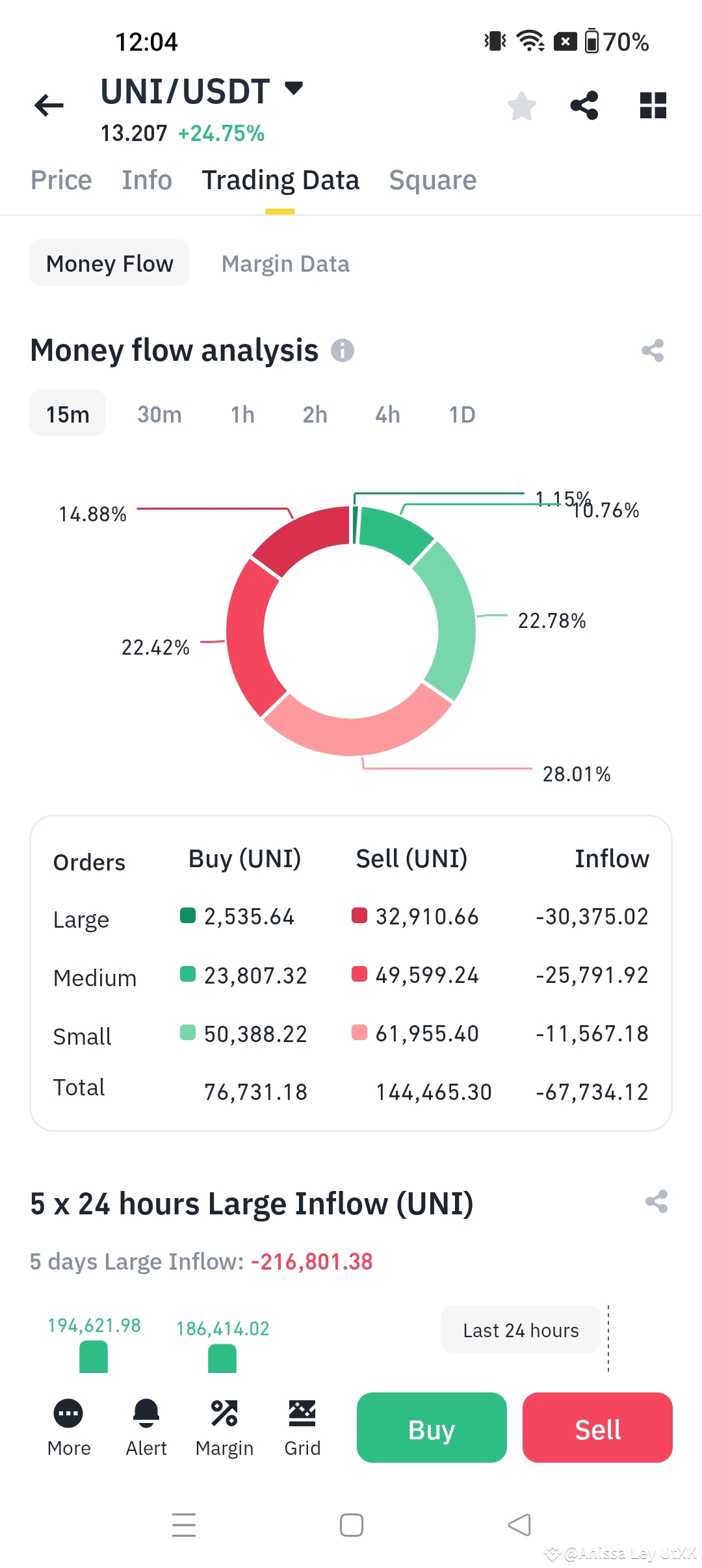Open the grid layout icon in top bar
This screenshot has width=702, height=1568.
coord(653,105)
